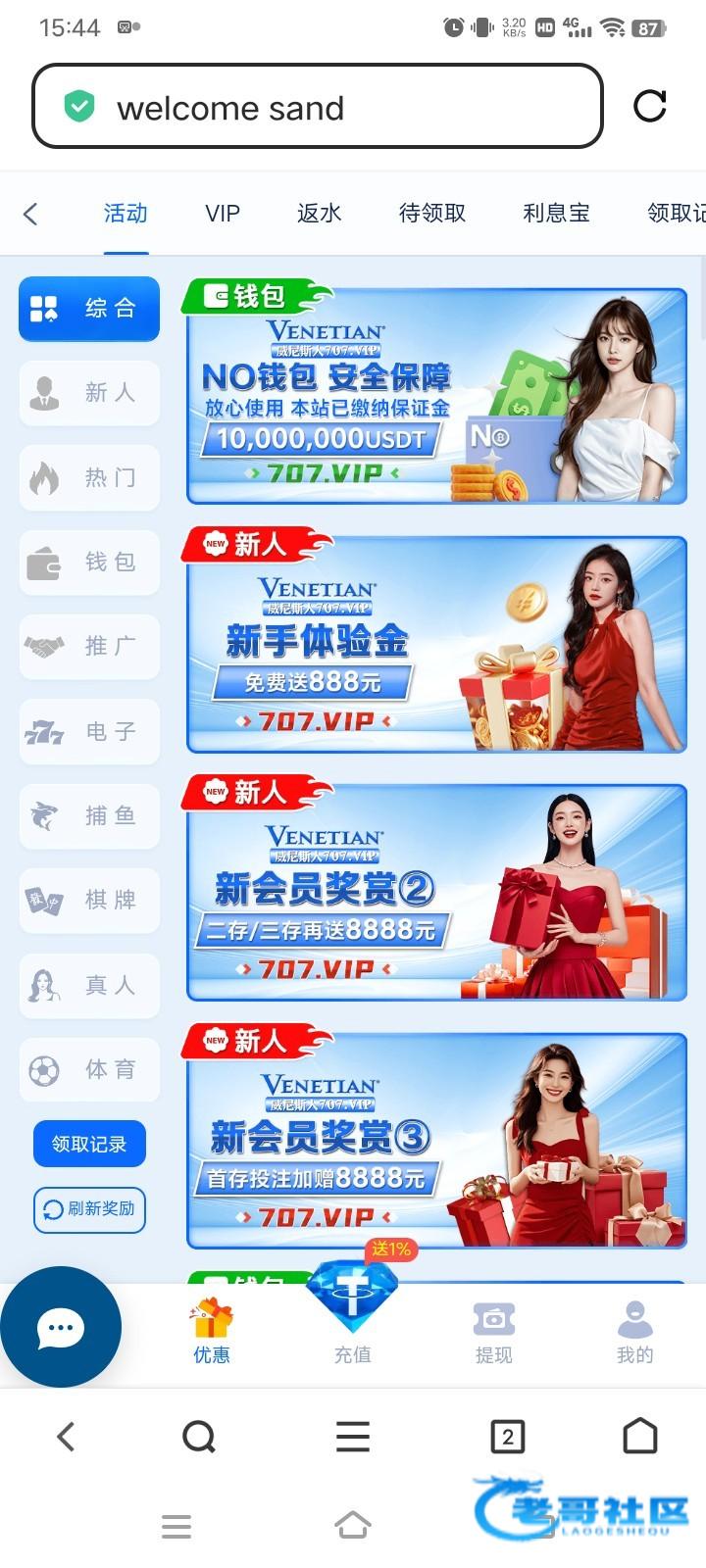
Task: Open the 利息宝 tab
Action: point(556,214)
